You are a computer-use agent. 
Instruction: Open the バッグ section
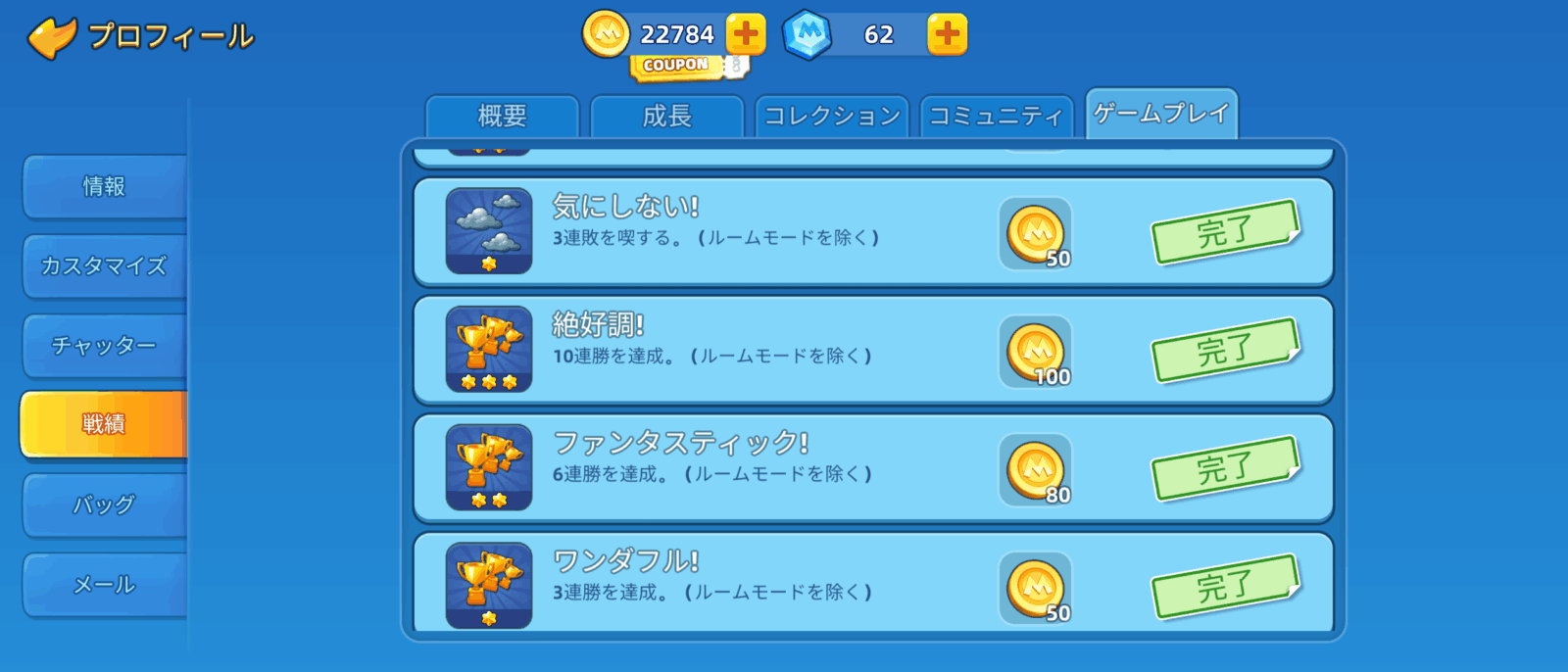(104, 504)
